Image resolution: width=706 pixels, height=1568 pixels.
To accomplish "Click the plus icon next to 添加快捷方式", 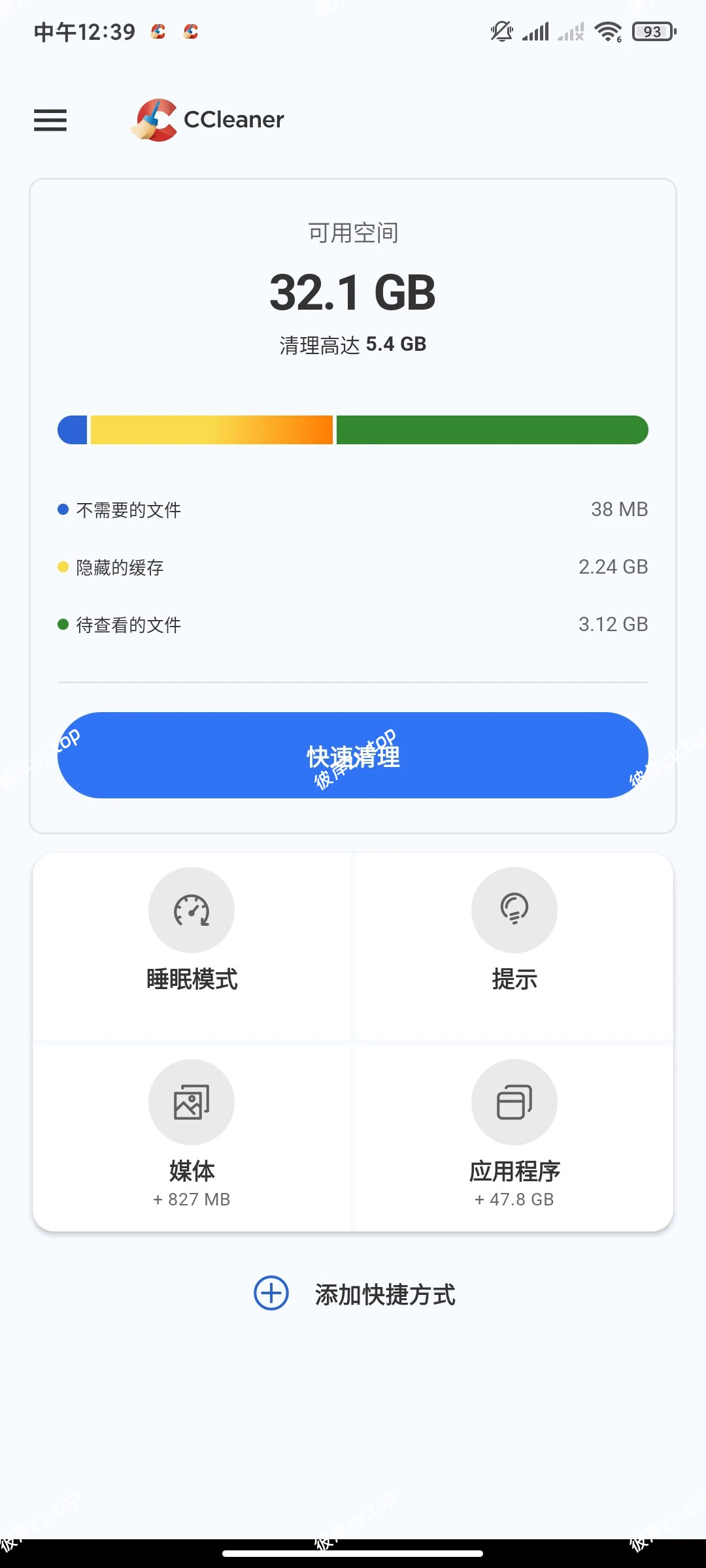I will [x=270, y=1294].
